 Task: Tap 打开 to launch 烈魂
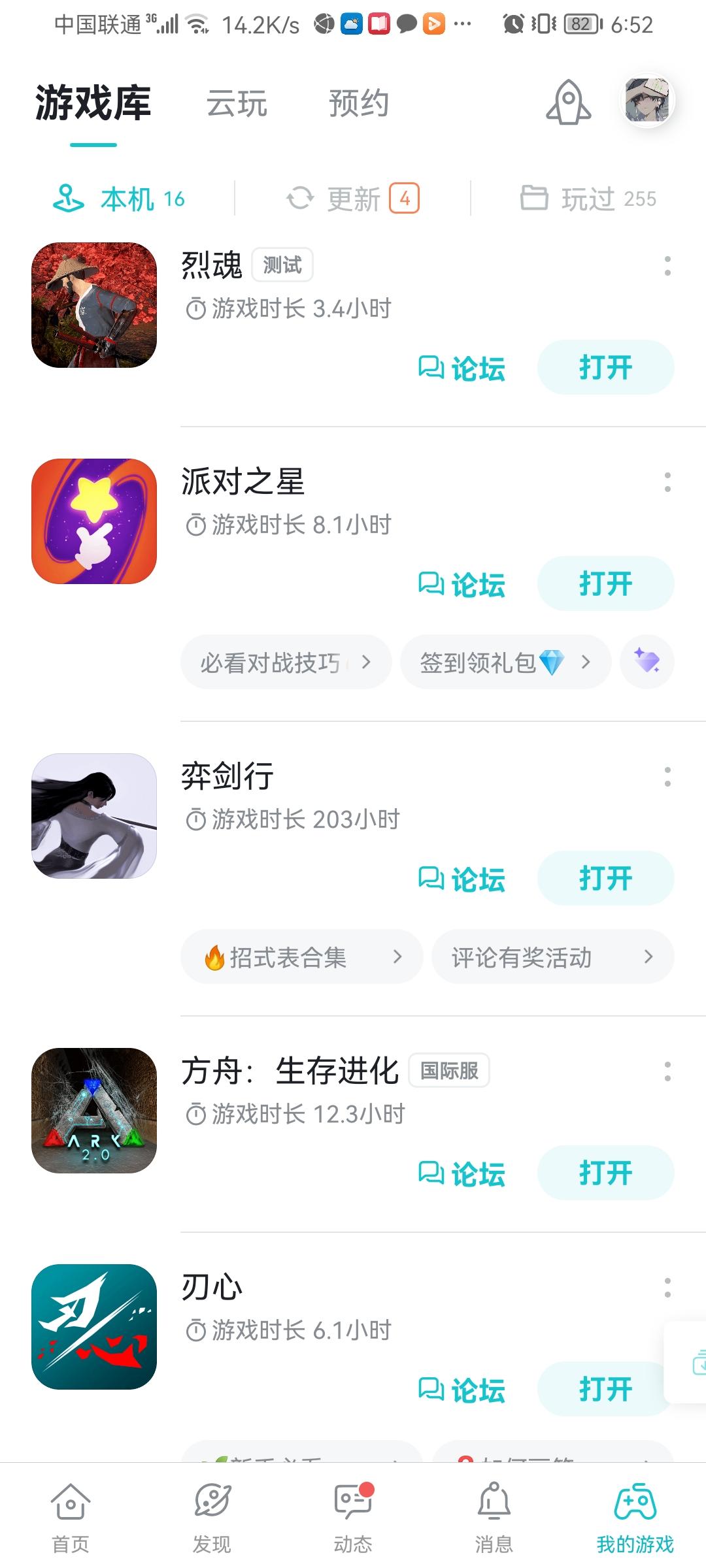pyautogui.click(x=605, y=367)
